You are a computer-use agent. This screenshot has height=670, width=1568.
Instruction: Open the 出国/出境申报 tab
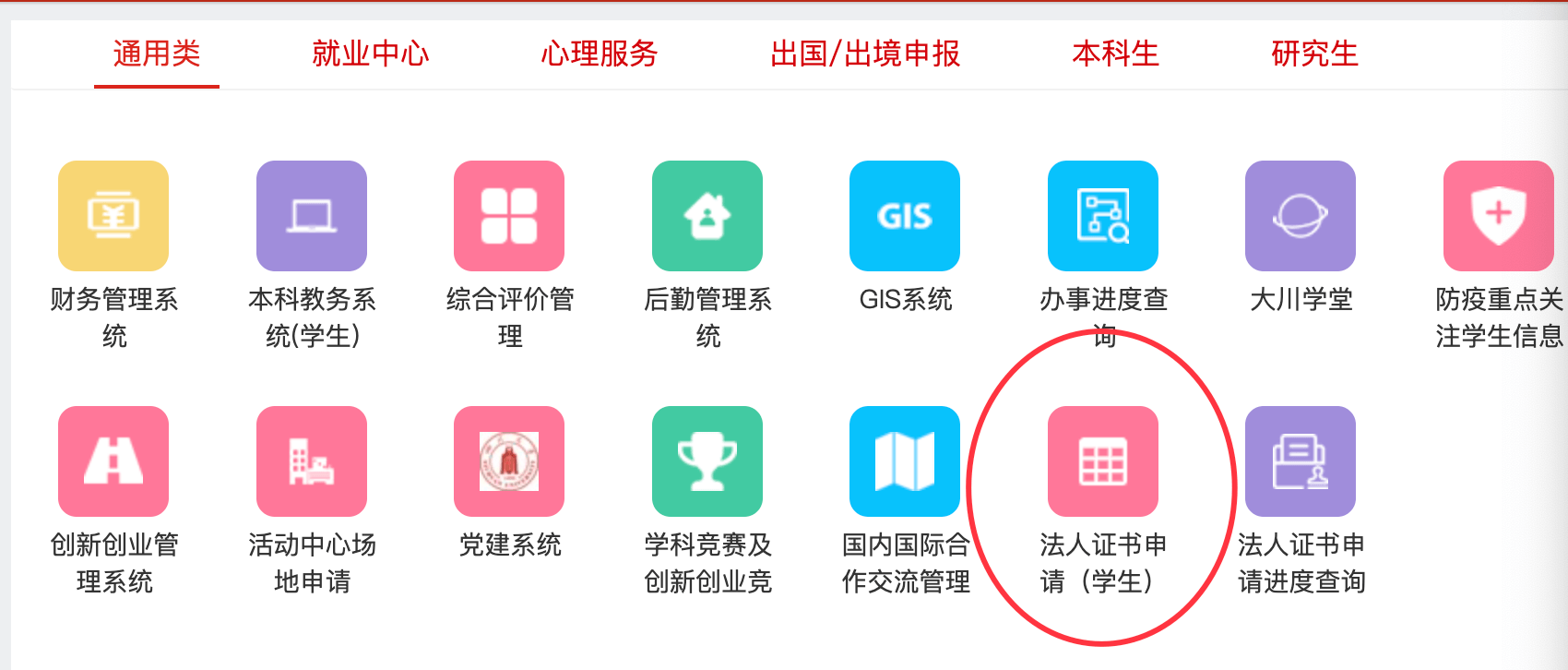click(x=864, y=54)
